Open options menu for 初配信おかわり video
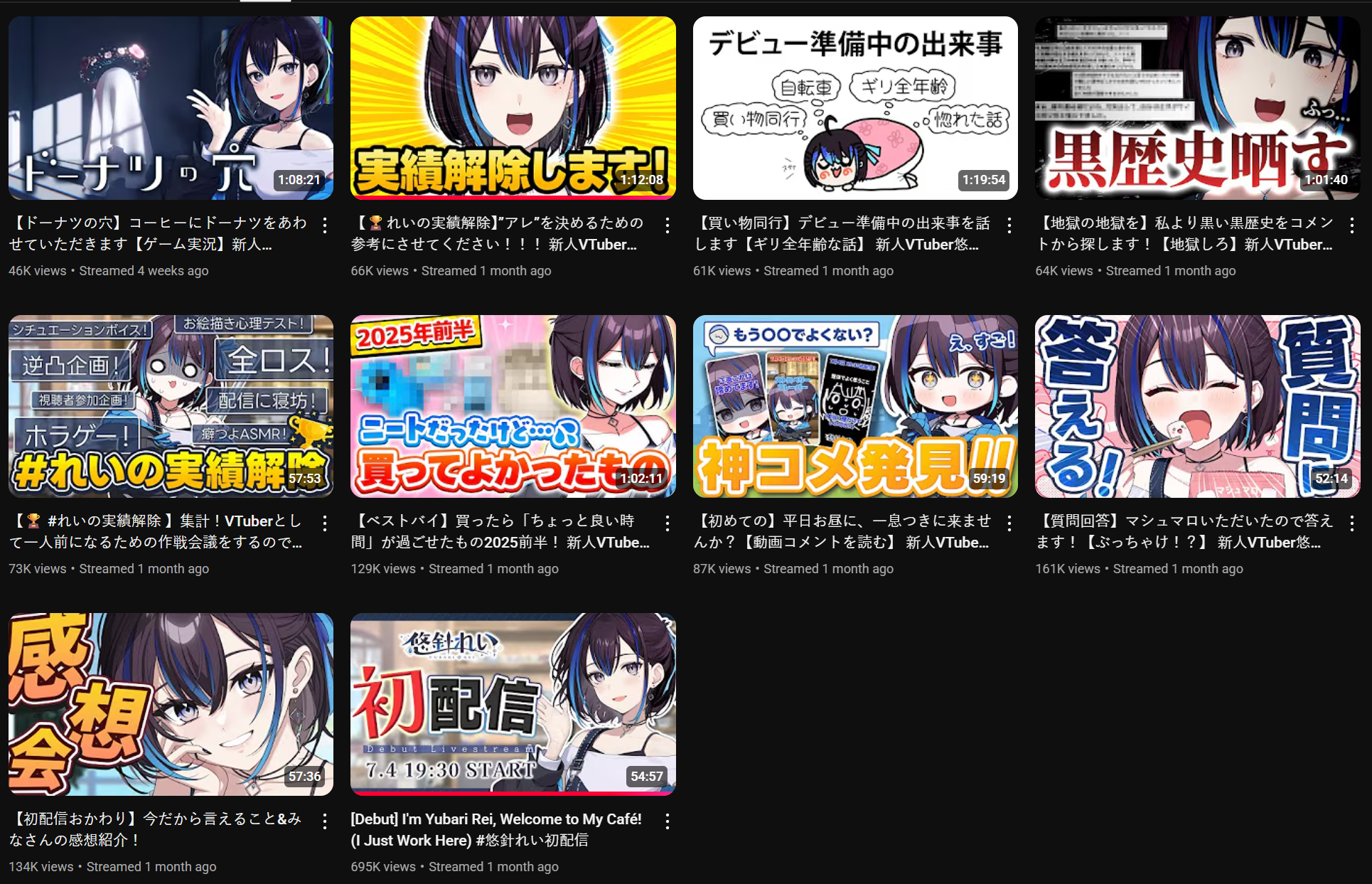This screenshot has width=1372, height=884. coord(325,821)
